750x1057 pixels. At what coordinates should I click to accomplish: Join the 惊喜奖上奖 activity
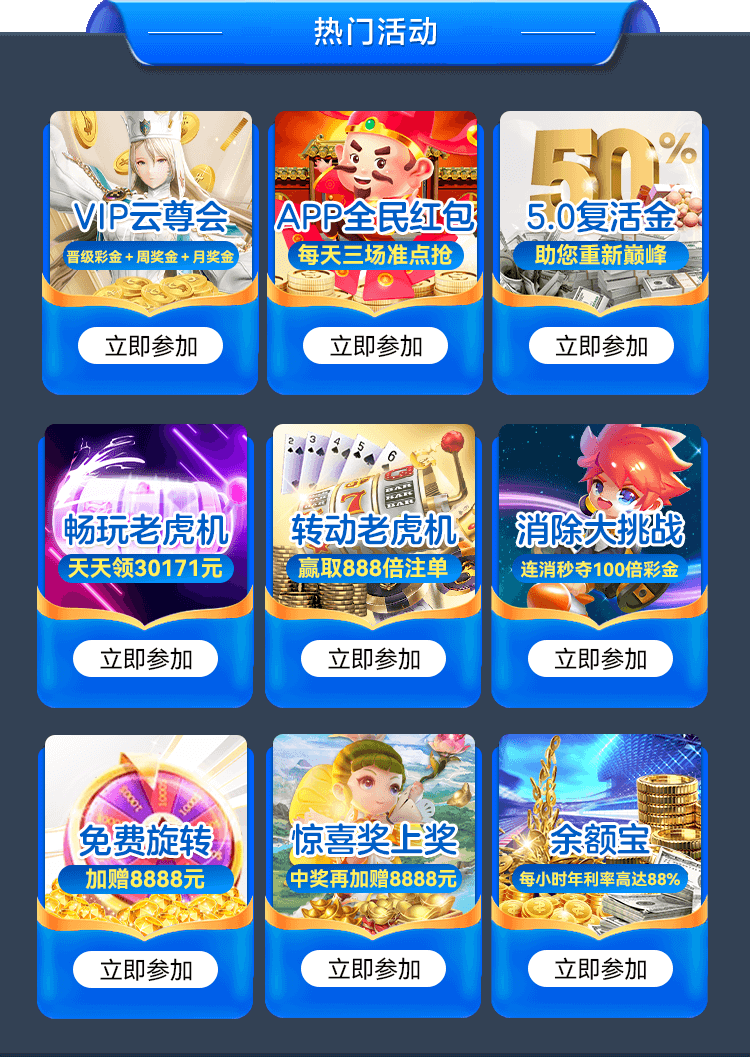tap(374, 969)
